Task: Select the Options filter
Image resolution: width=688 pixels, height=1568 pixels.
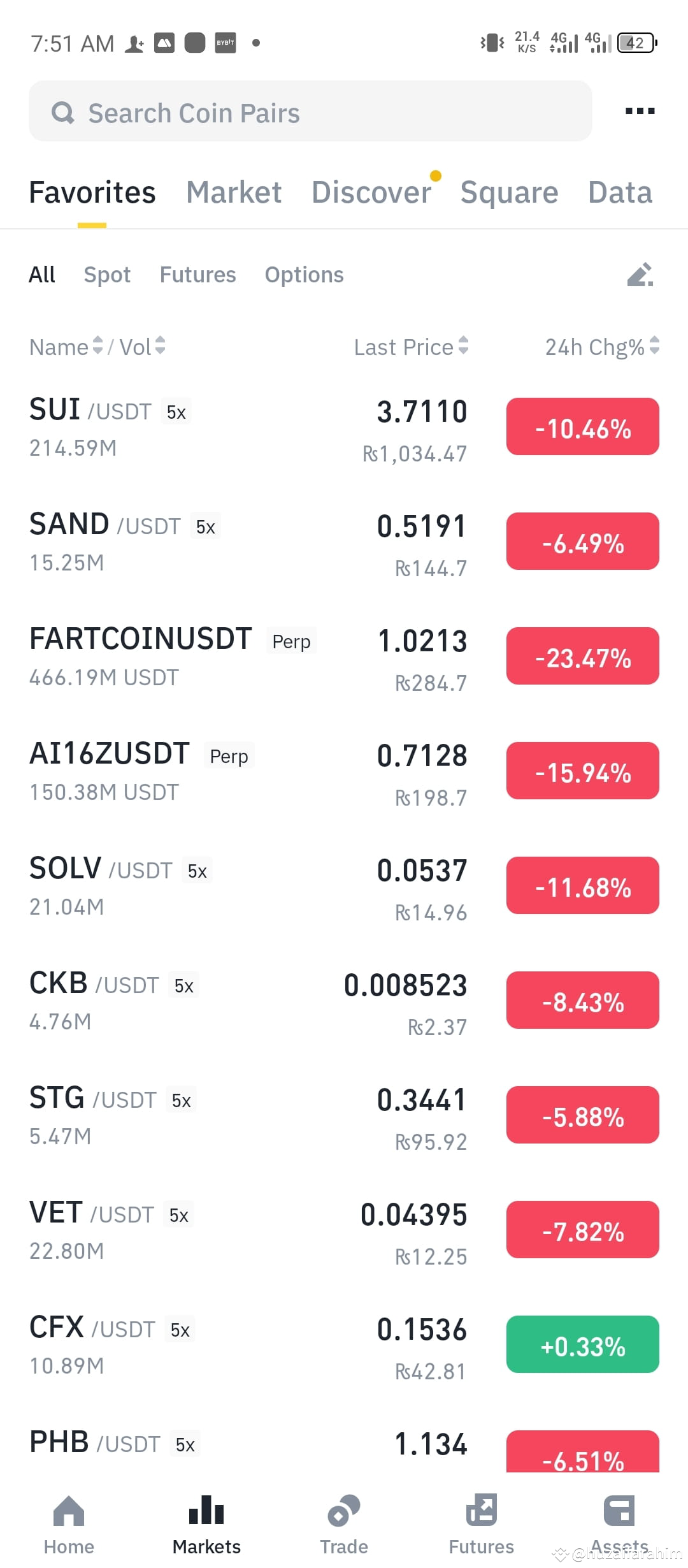Action: (x=304, y=274)
